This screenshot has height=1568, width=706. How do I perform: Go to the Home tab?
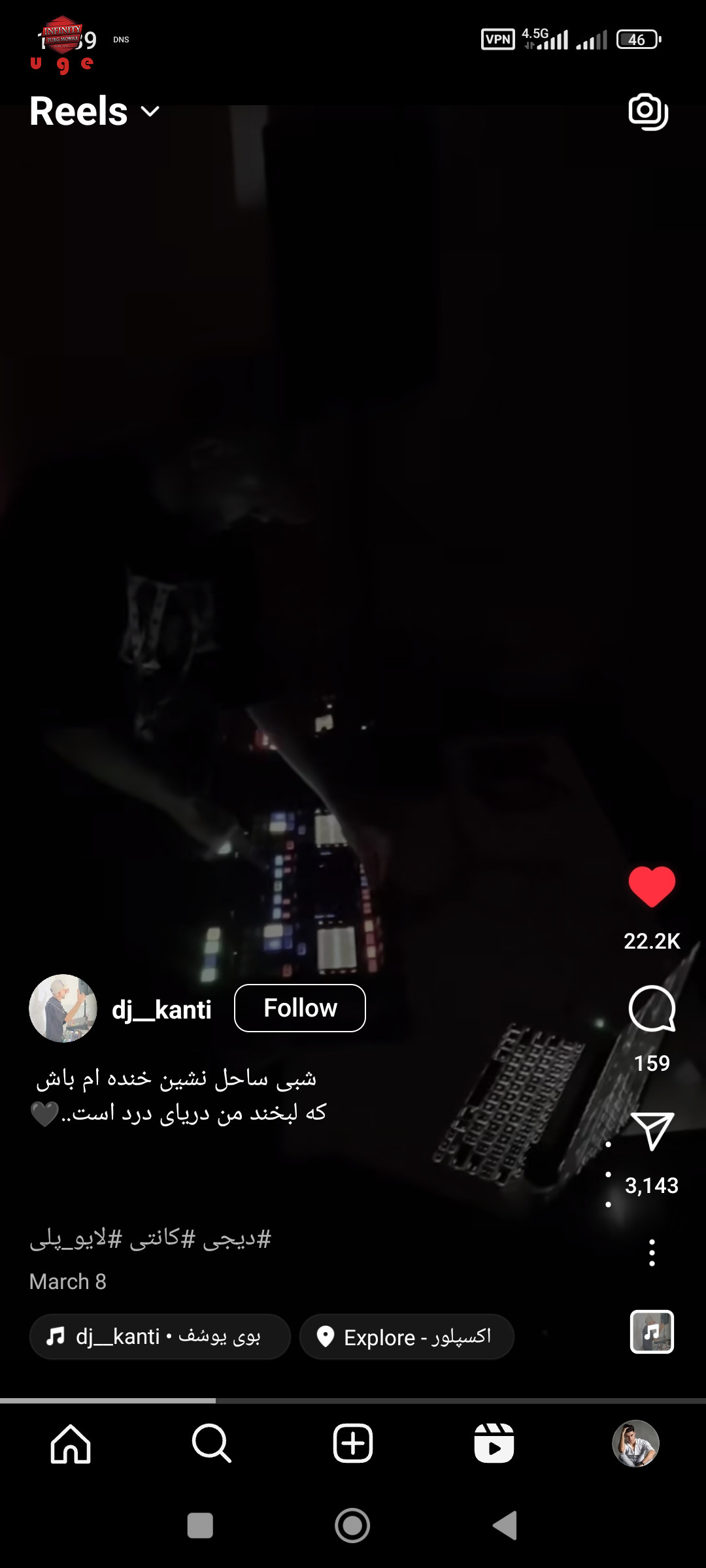(71, 1444)
